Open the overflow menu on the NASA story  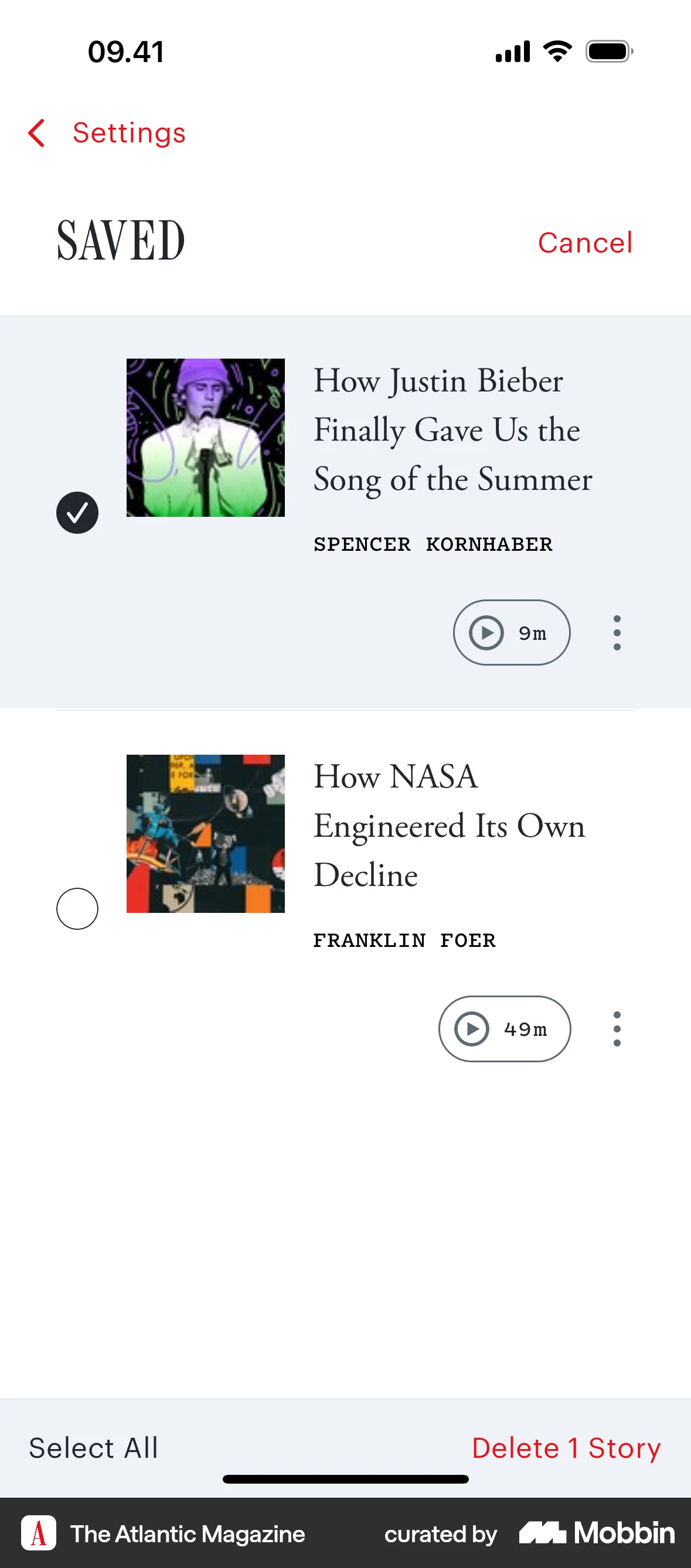pos(616,1028)
